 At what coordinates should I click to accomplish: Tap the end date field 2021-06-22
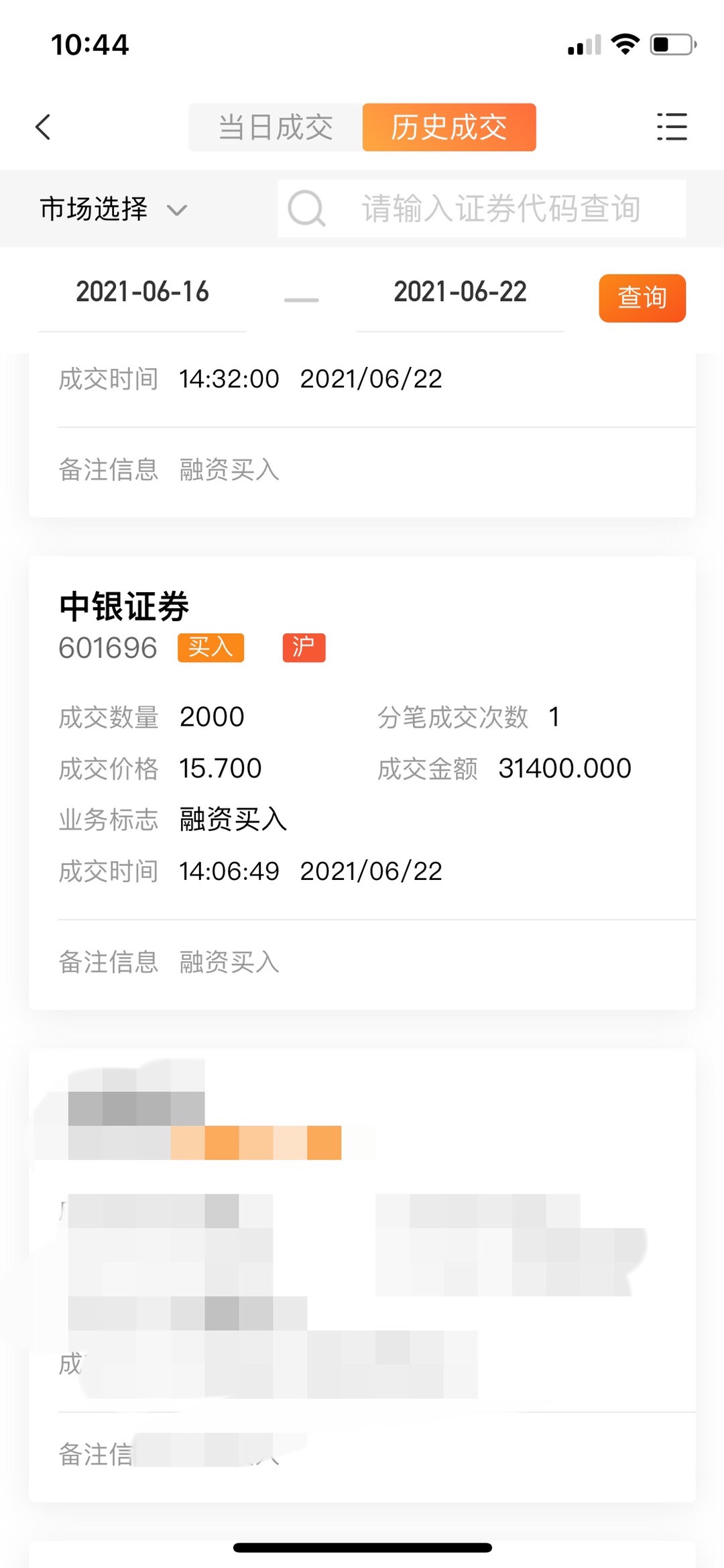(460, 291)
